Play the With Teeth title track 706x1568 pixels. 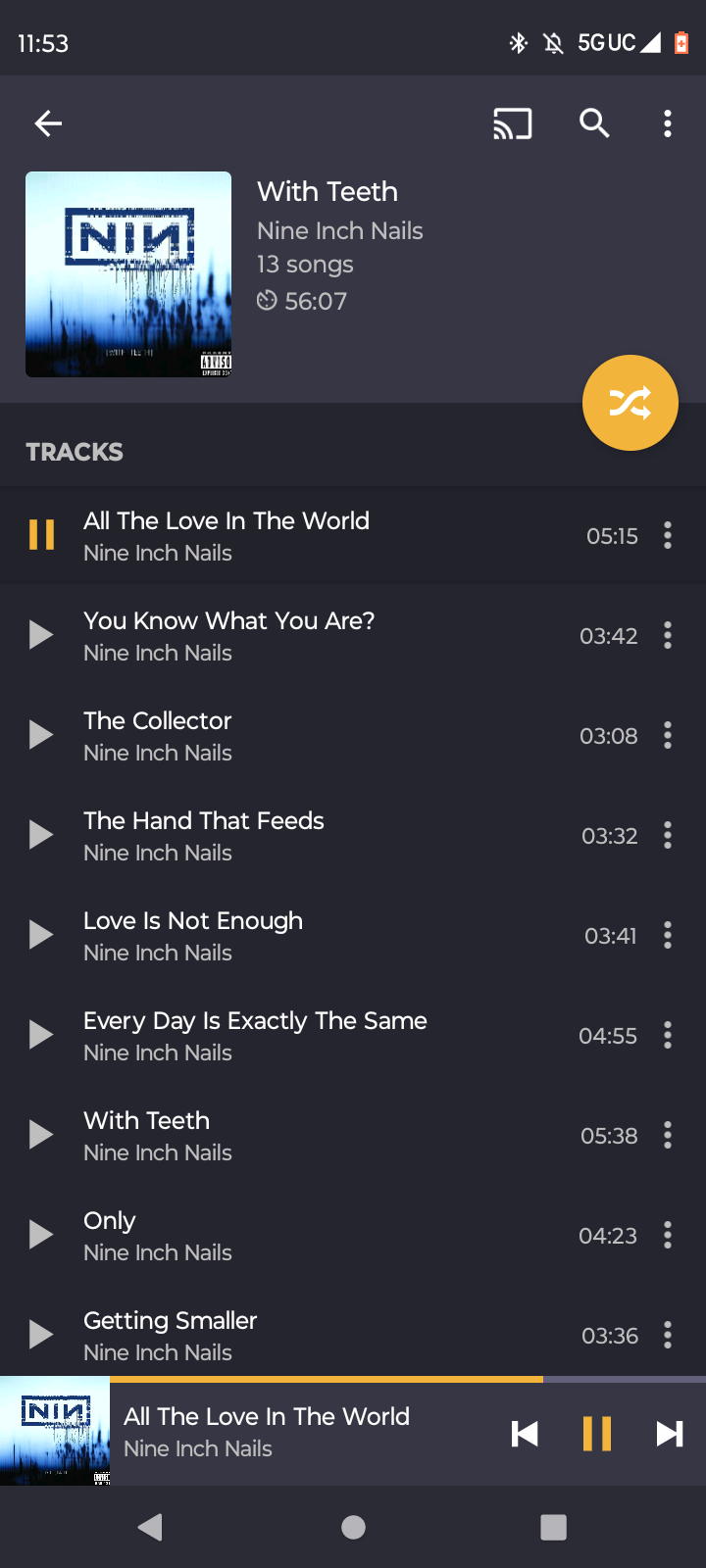pyautogui.click(x=41, y=1135)
